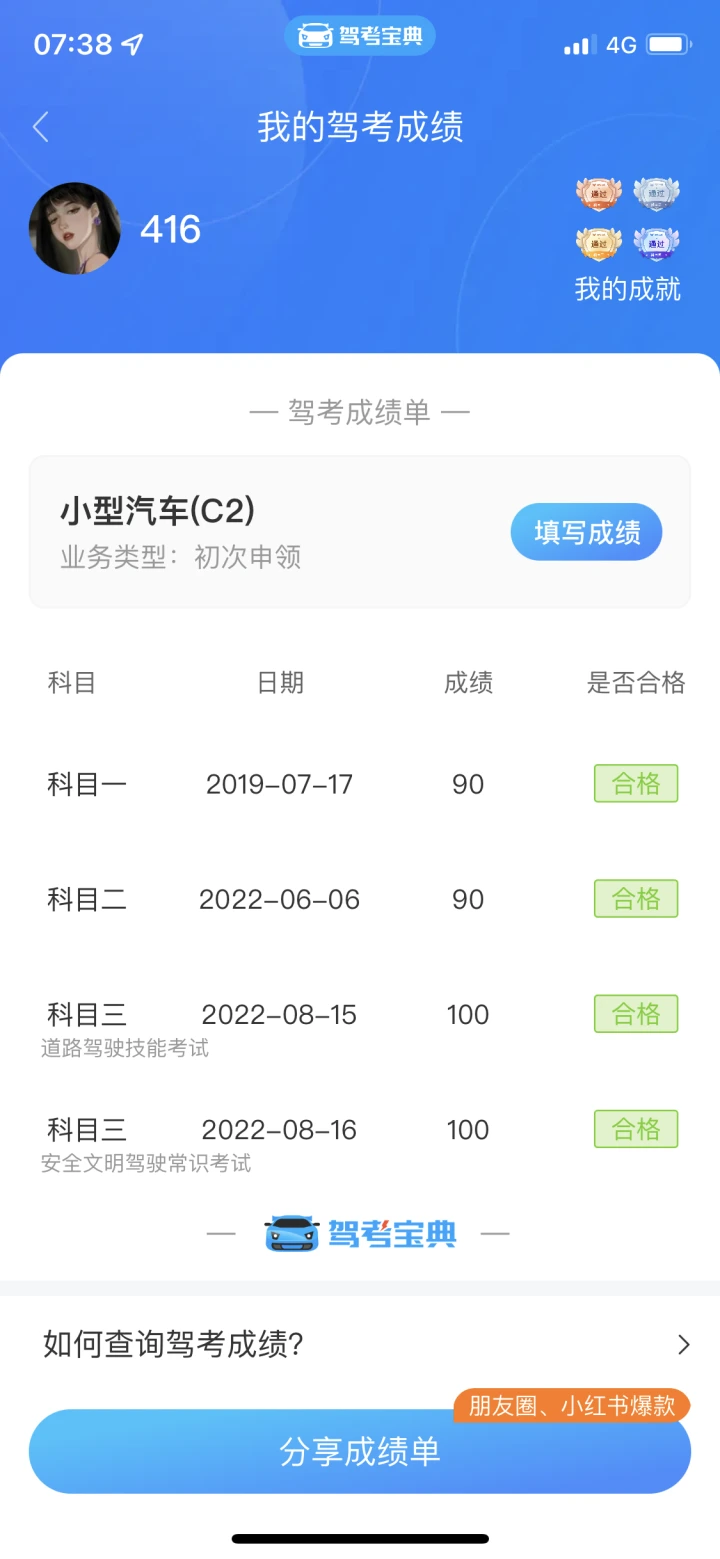This screenshot has height=1559, width=720.
Task: Tap the 填写成绩 button
Action: point(587,532)
